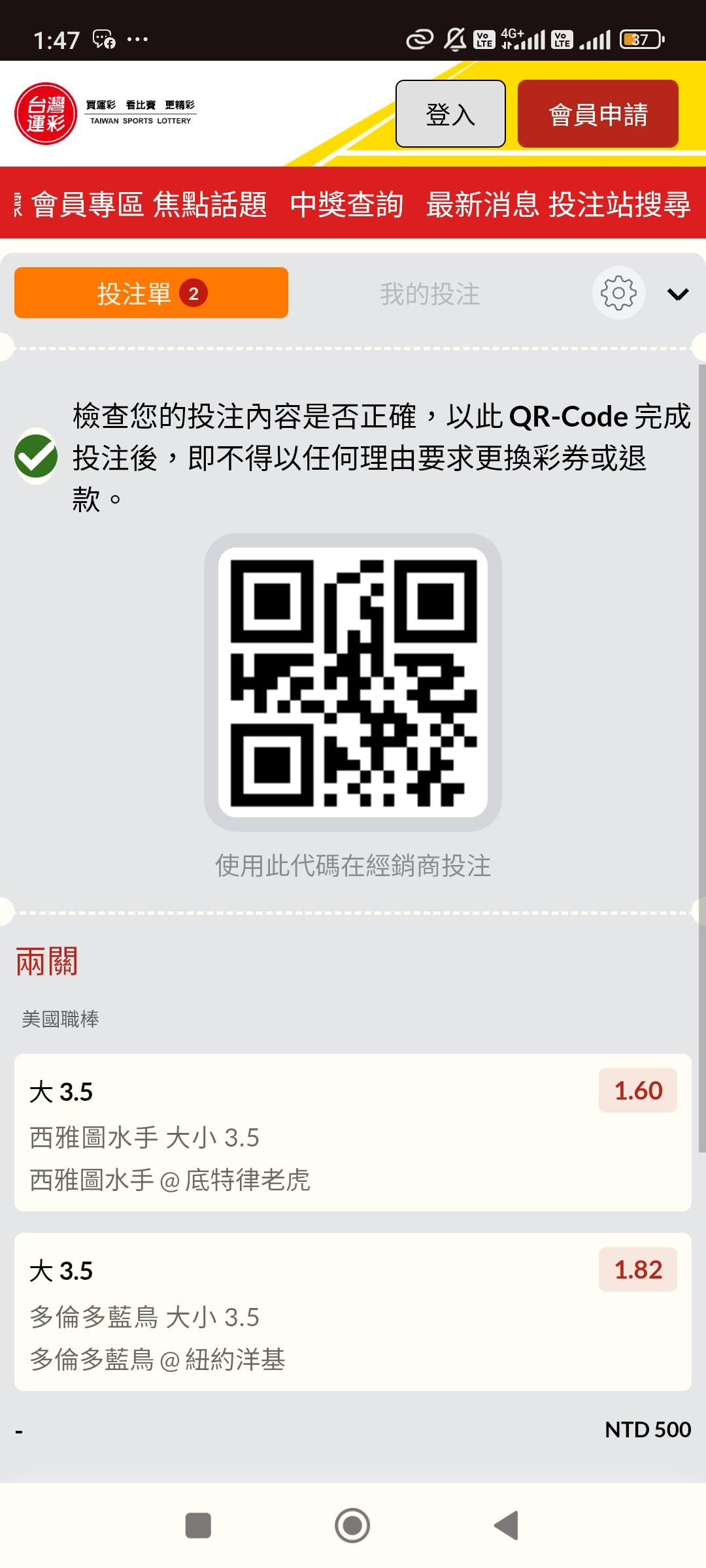Open 中獎查詢 prize lookup
The height and width of the screenshot is (1568, 706).
coord(346,204)
